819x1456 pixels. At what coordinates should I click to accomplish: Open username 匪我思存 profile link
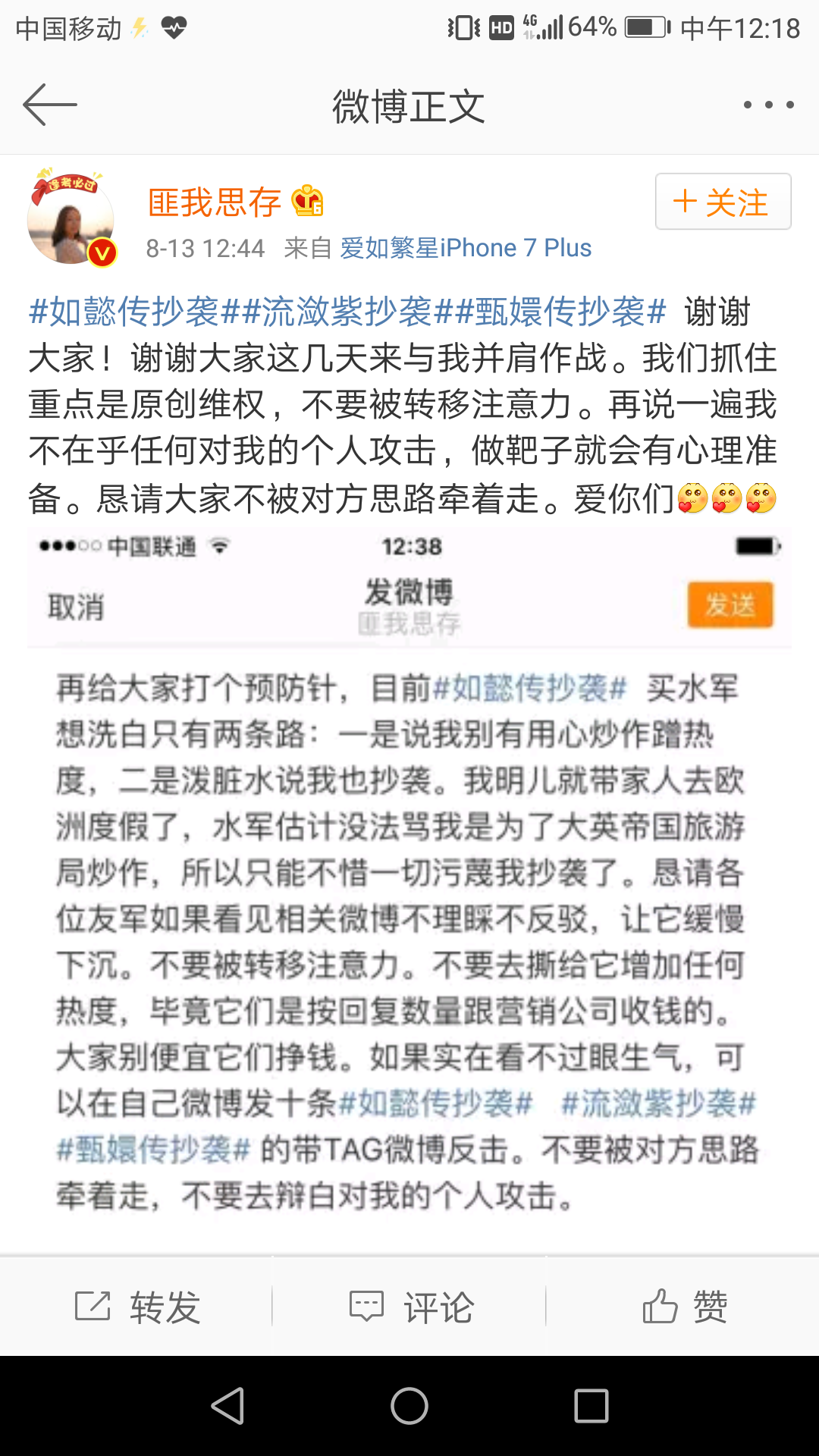tap(215, 202)
